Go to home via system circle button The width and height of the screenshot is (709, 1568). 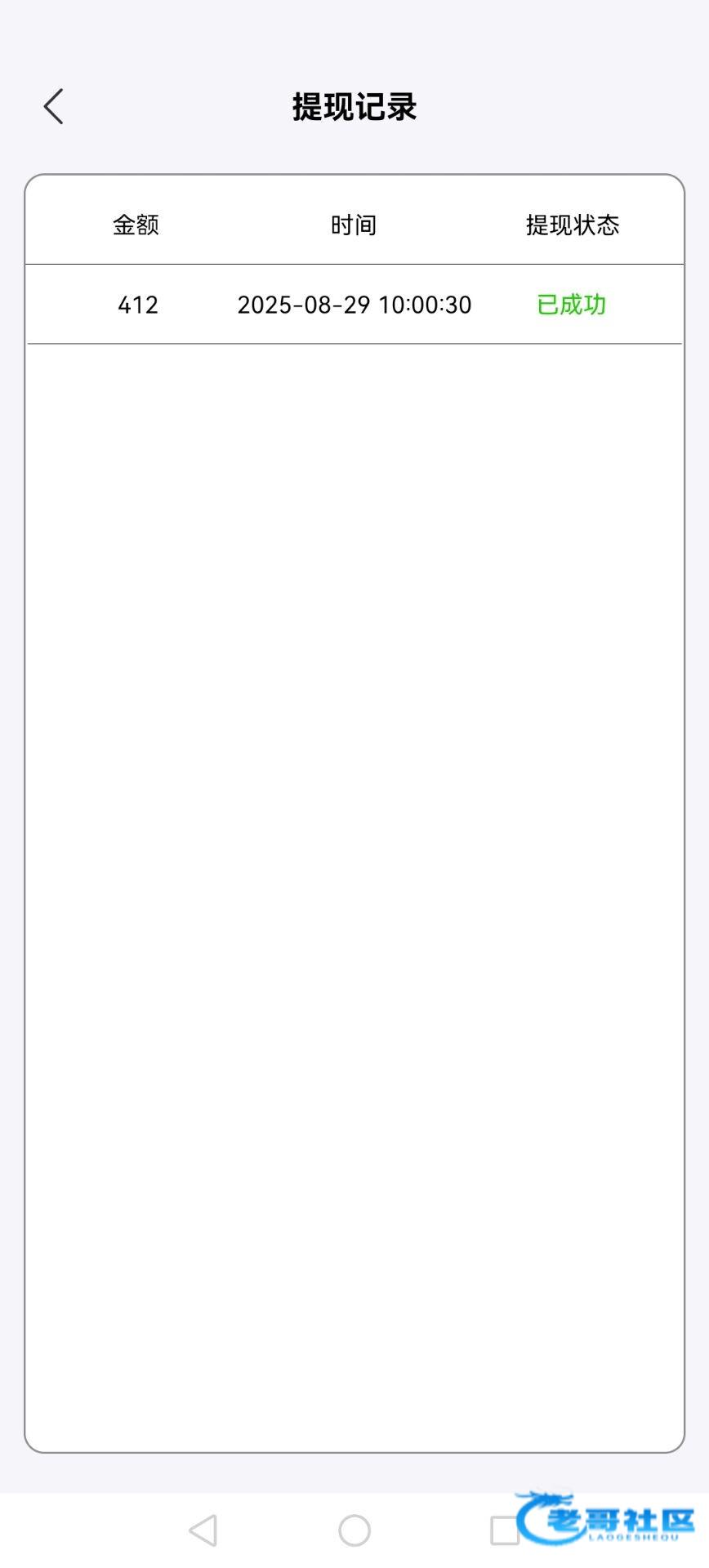point(354,1530)
